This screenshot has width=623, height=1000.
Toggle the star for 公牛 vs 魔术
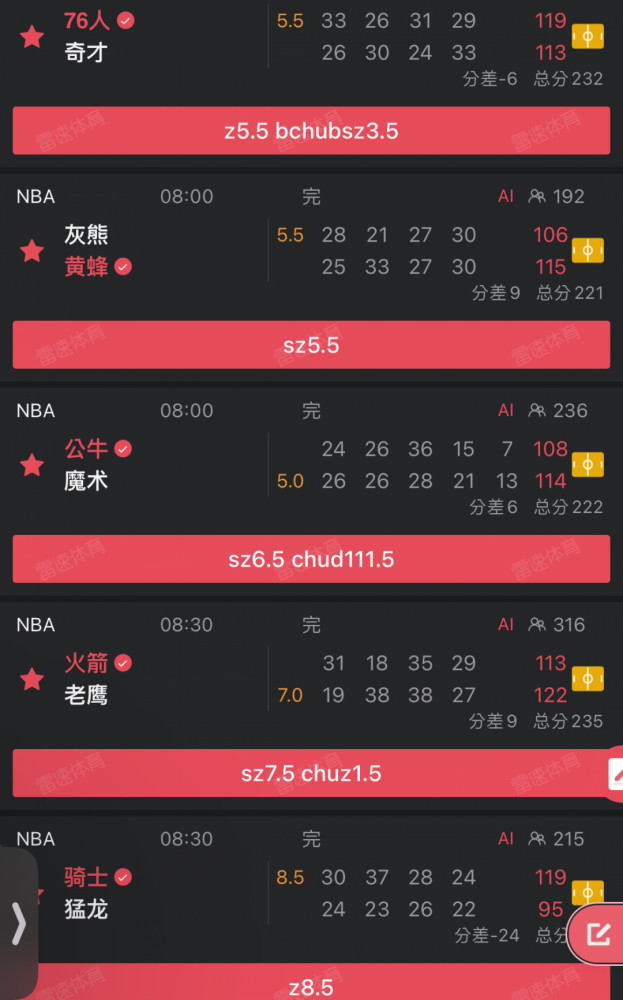click(32, 465)
